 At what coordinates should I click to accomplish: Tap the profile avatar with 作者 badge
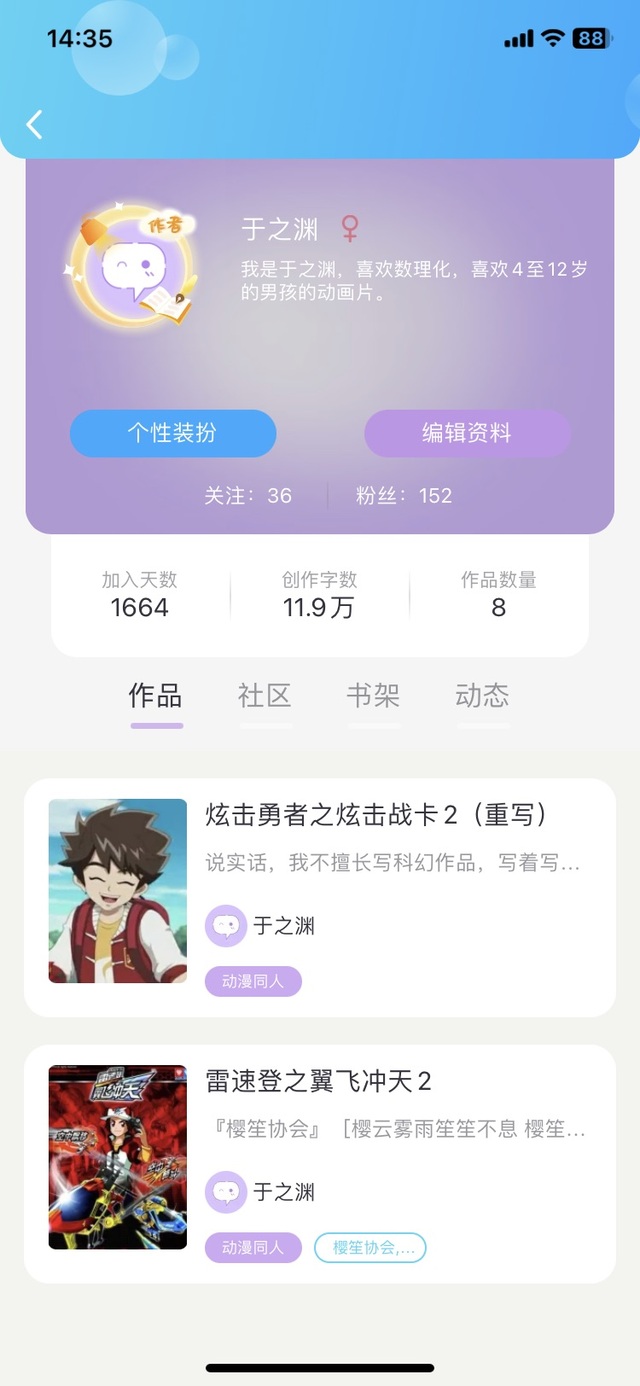pos(129,265)
